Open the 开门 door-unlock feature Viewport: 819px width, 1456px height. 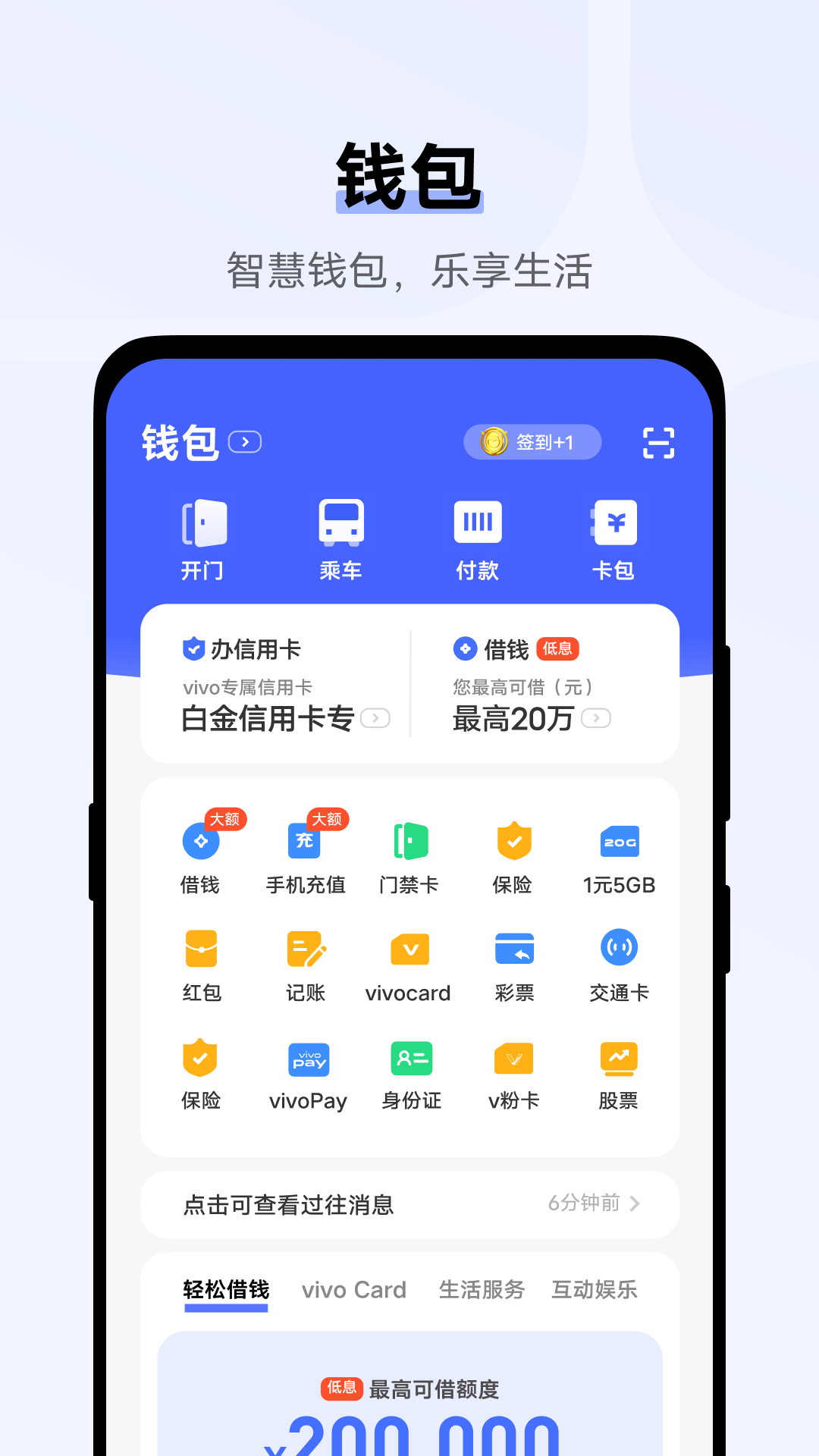pos(202,538)
